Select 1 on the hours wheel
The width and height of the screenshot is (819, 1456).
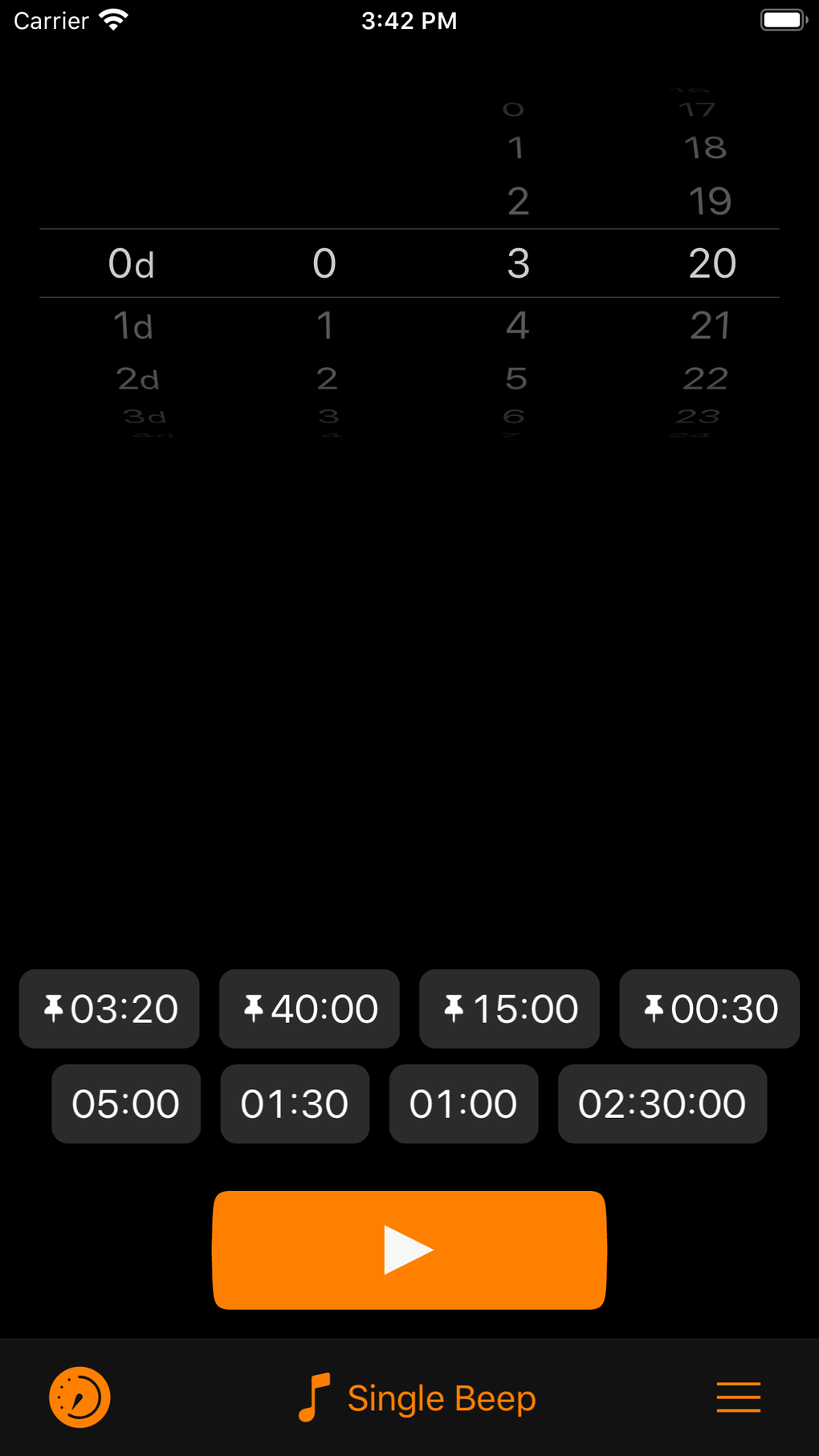point(325,325)
